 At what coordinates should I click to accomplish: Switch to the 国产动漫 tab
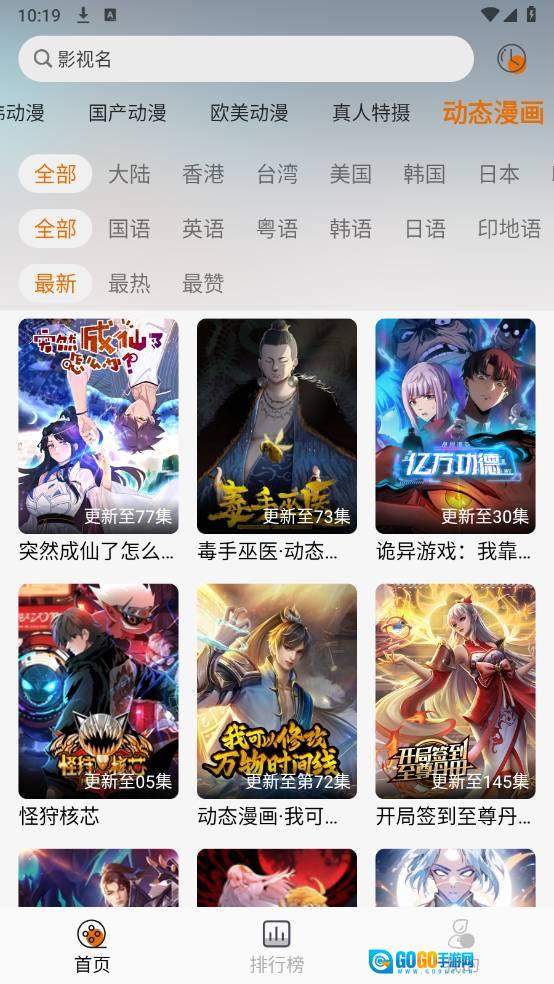(127, 113)
